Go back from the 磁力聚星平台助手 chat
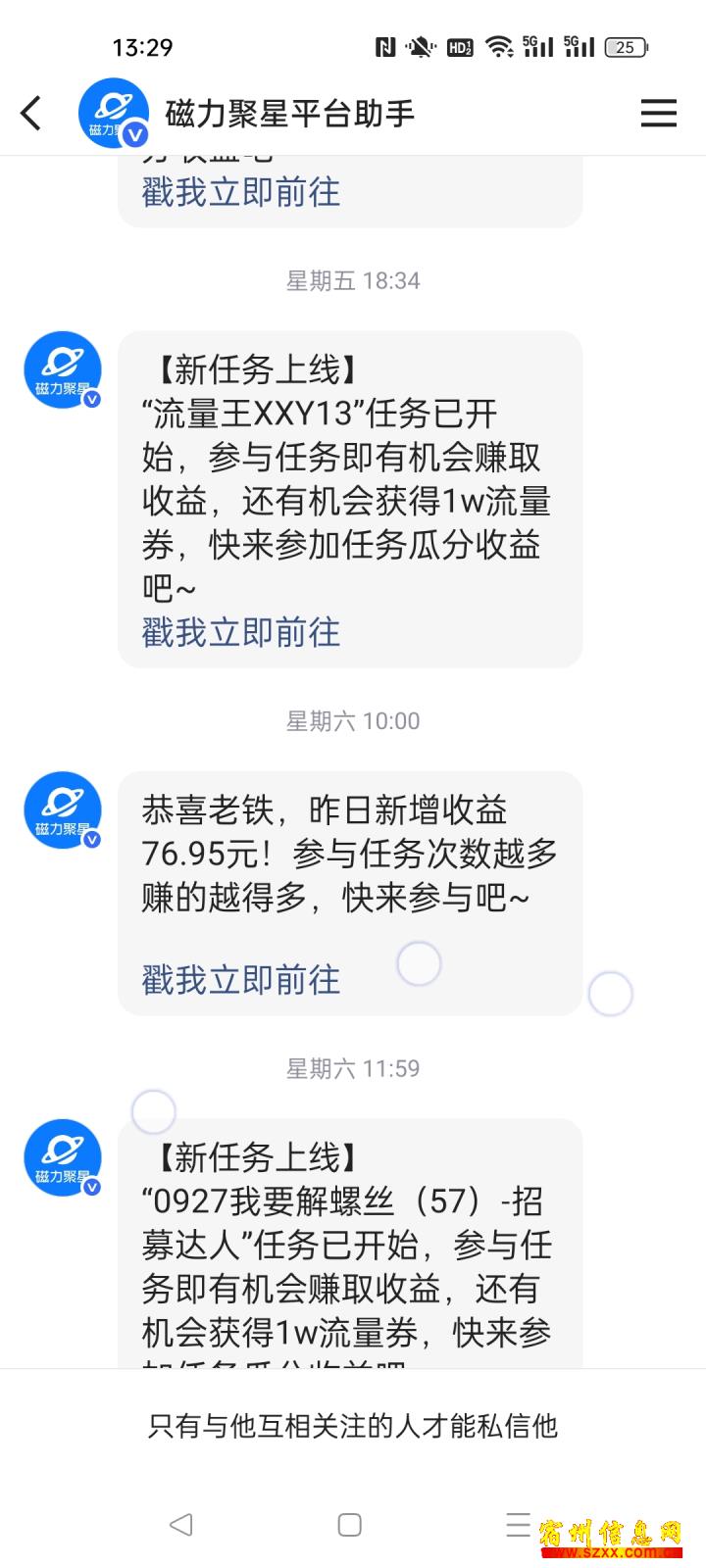The height and width of the screenshot is (1568, 706). 31,114
